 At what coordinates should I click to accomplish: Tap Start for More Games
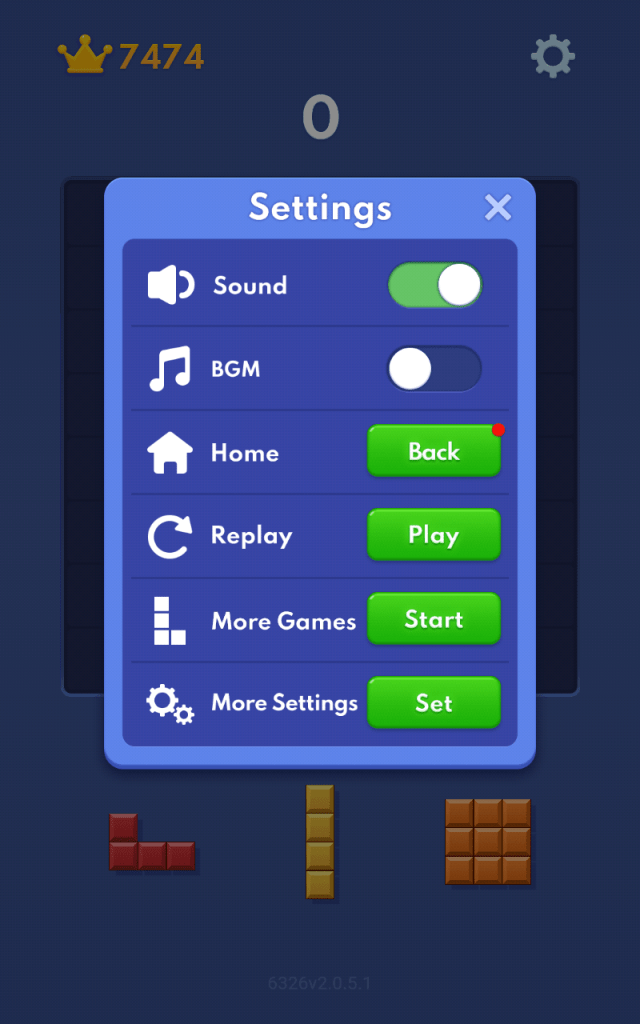coord(434,620)
